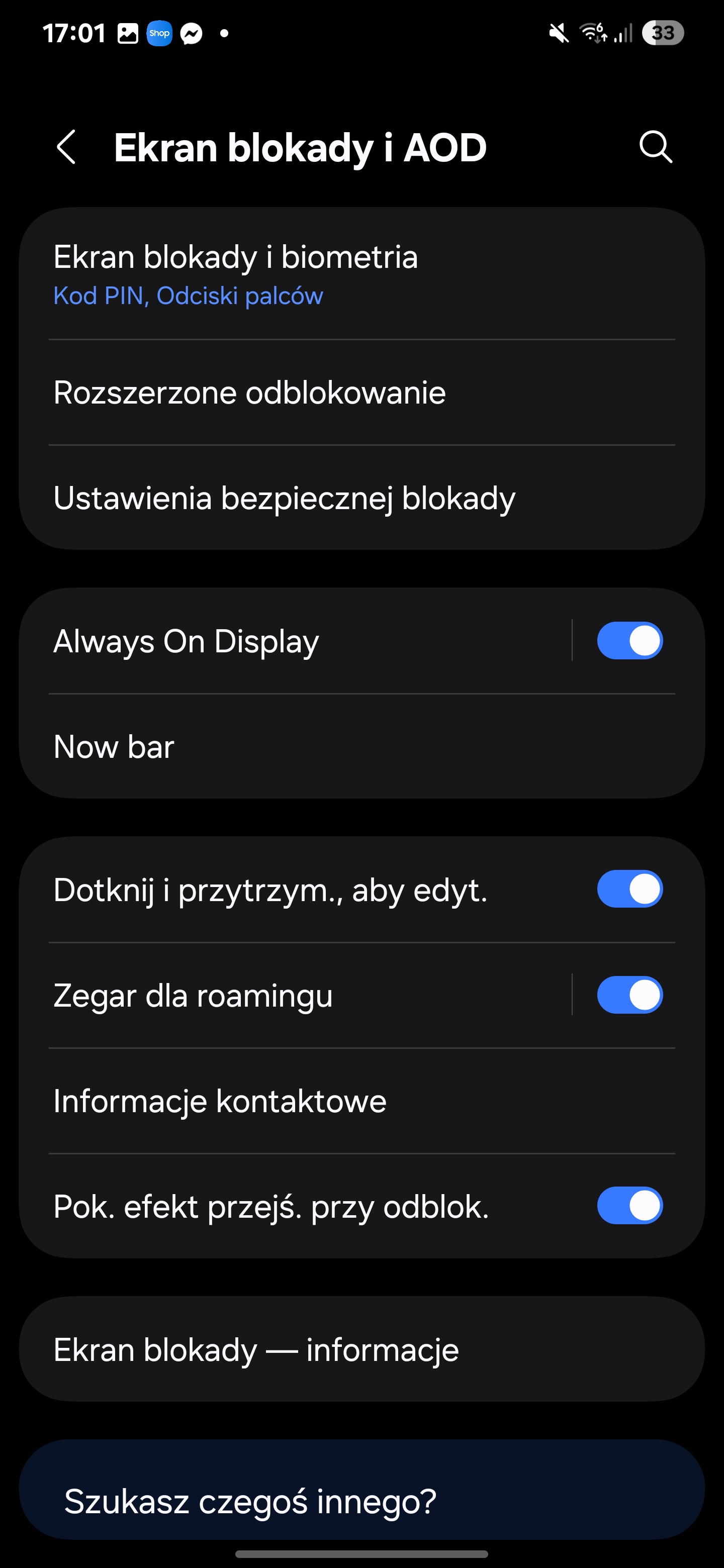Open Ustawienia bezpiecznej blokady
Viewport: 724px width, 1568px height.
361,498
